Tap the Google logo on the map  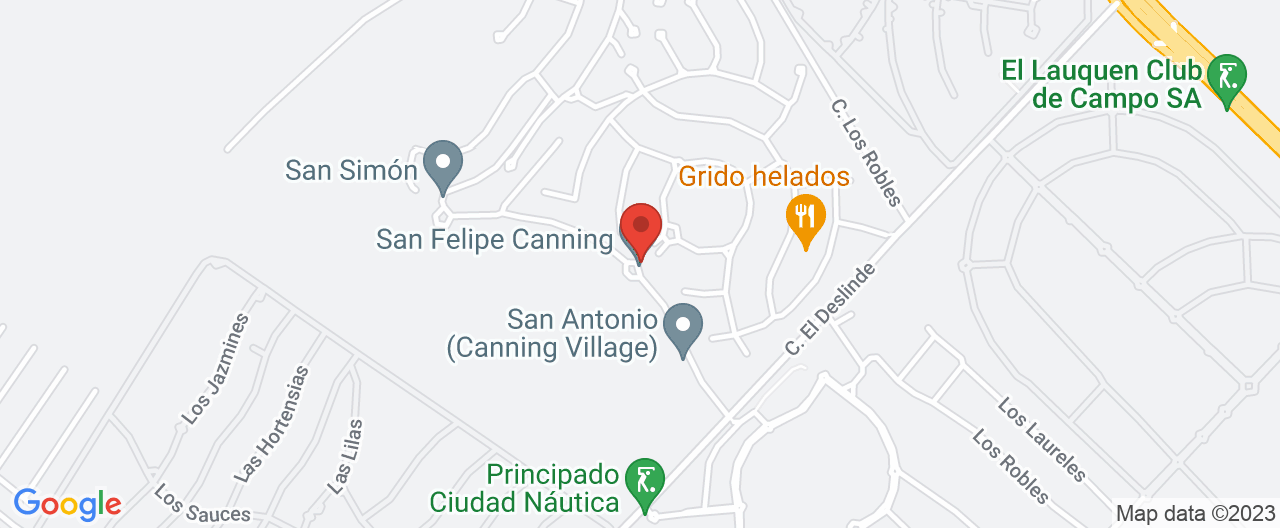[x=68, y=504]
